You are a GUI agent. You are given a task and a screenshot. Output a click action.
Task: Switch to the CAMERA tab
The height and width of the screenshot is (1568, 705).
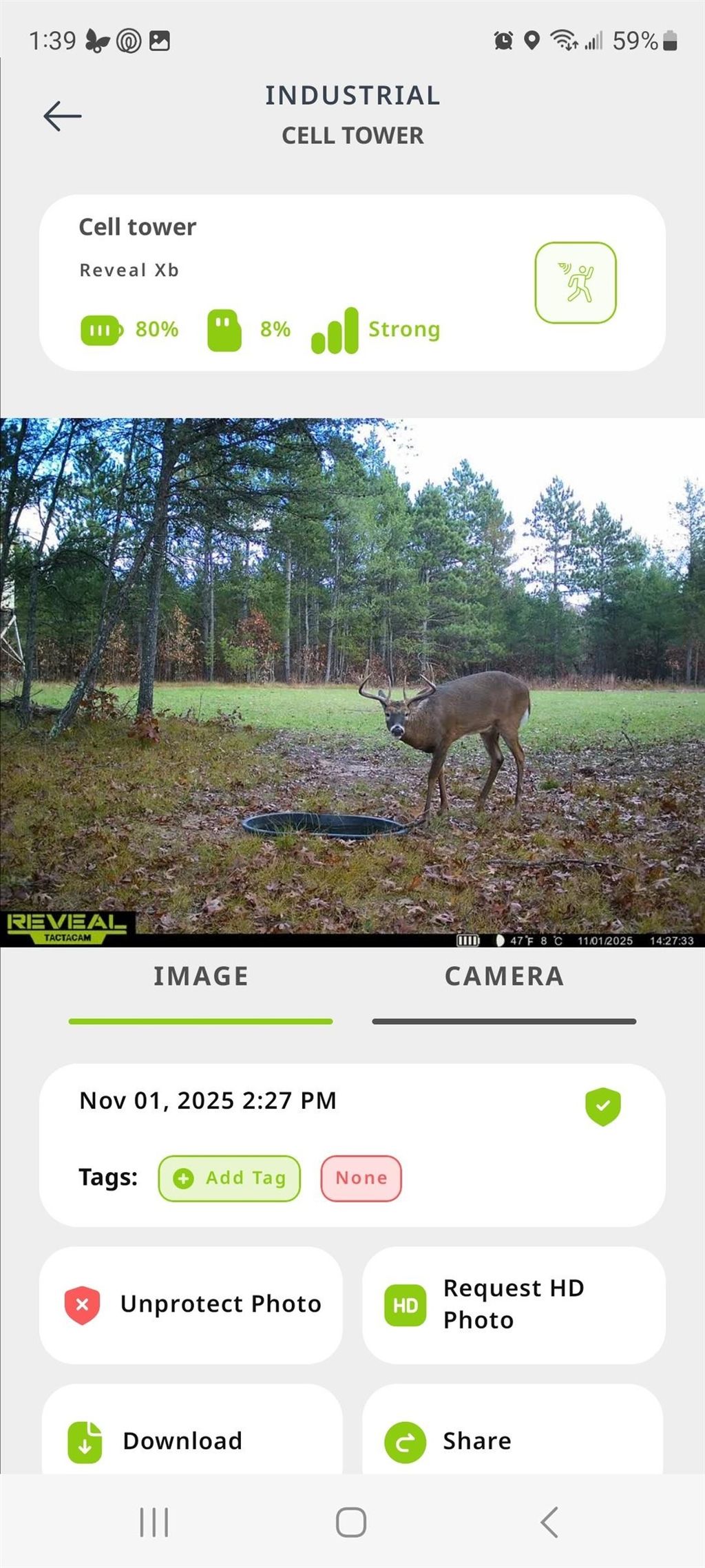coord(504,976)
